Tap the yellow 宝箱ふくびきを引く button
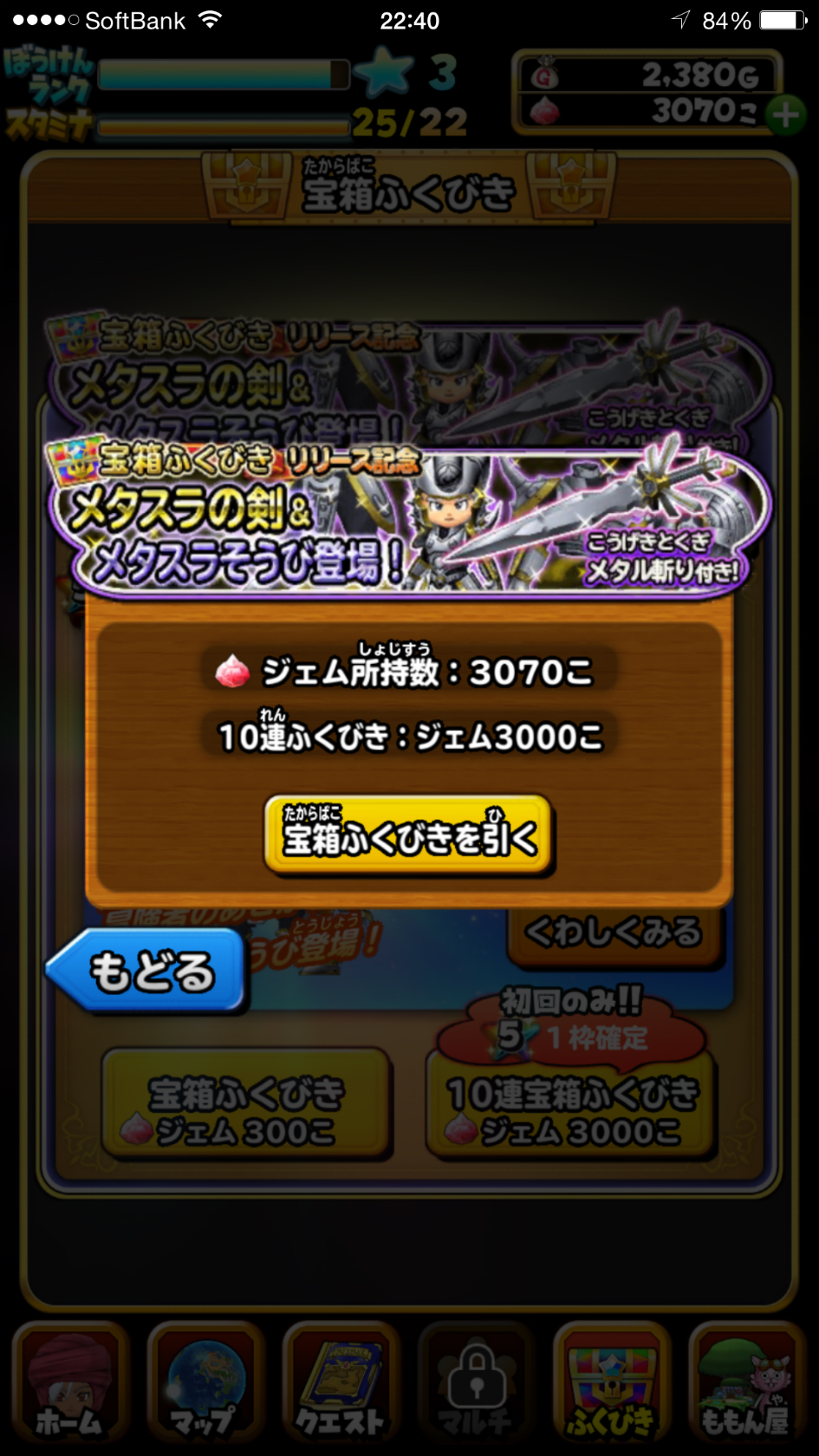Viewport: 819px width, 1456px height. click(408, 835)
